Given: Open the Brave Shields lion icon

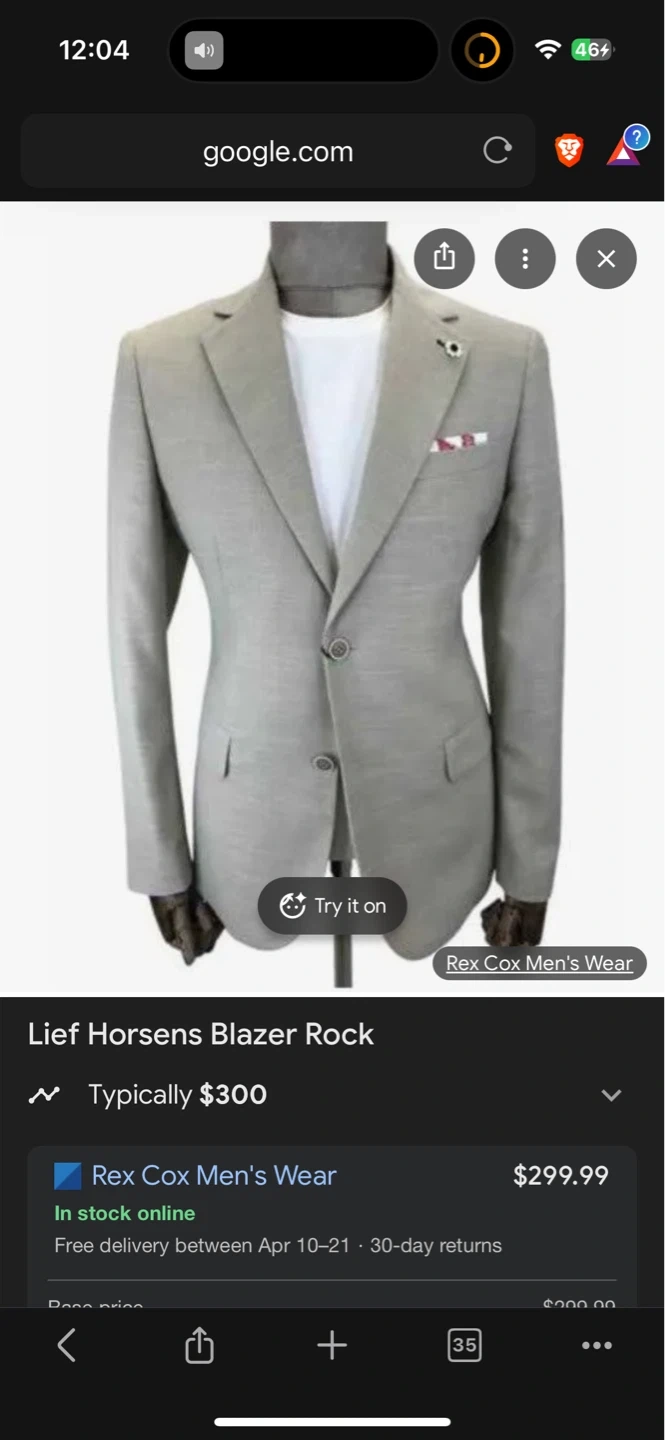Looking at the screenshot, I should (x=569, y=151).
